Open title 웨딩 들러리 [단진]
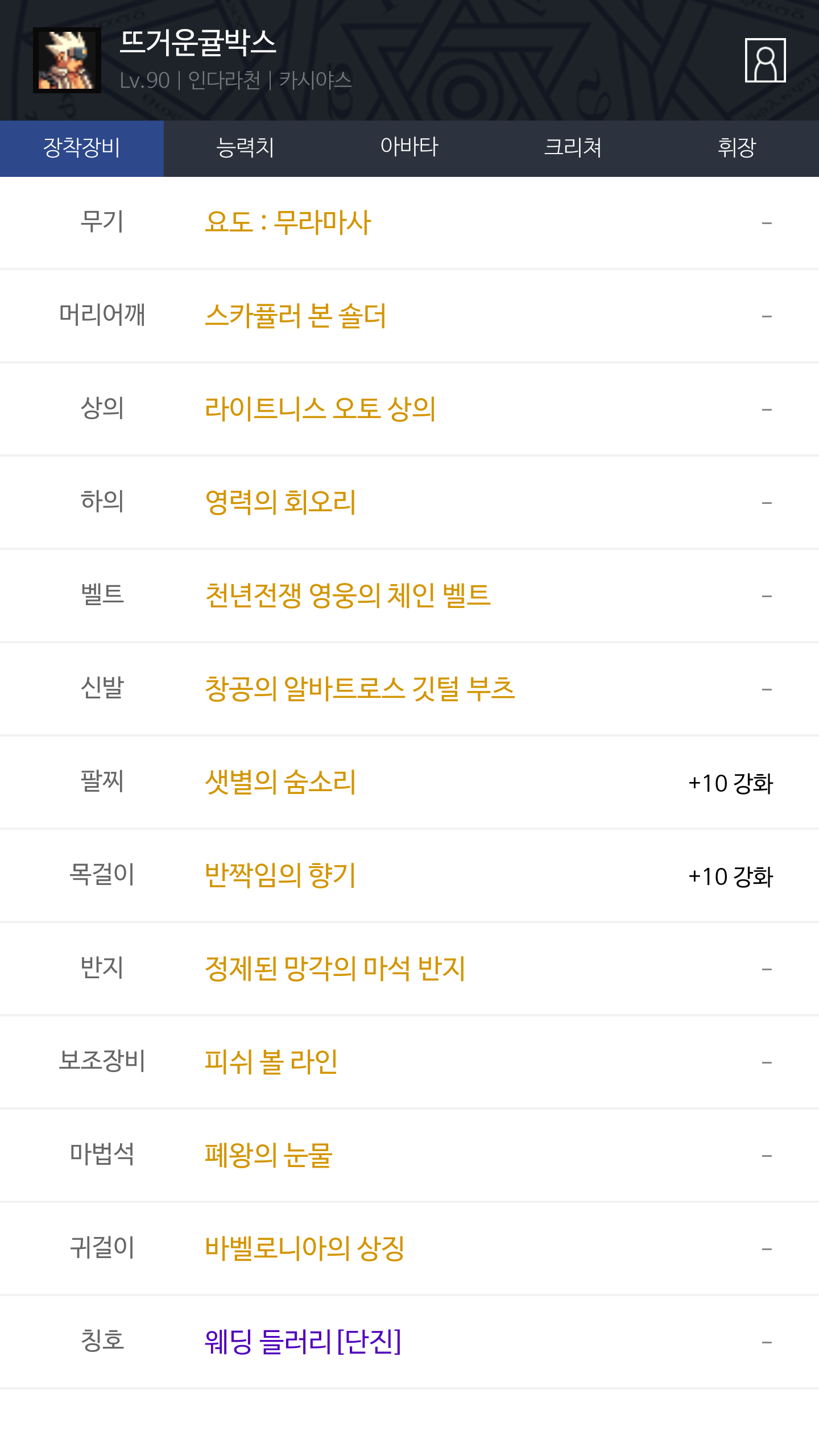 (409, 1342)
